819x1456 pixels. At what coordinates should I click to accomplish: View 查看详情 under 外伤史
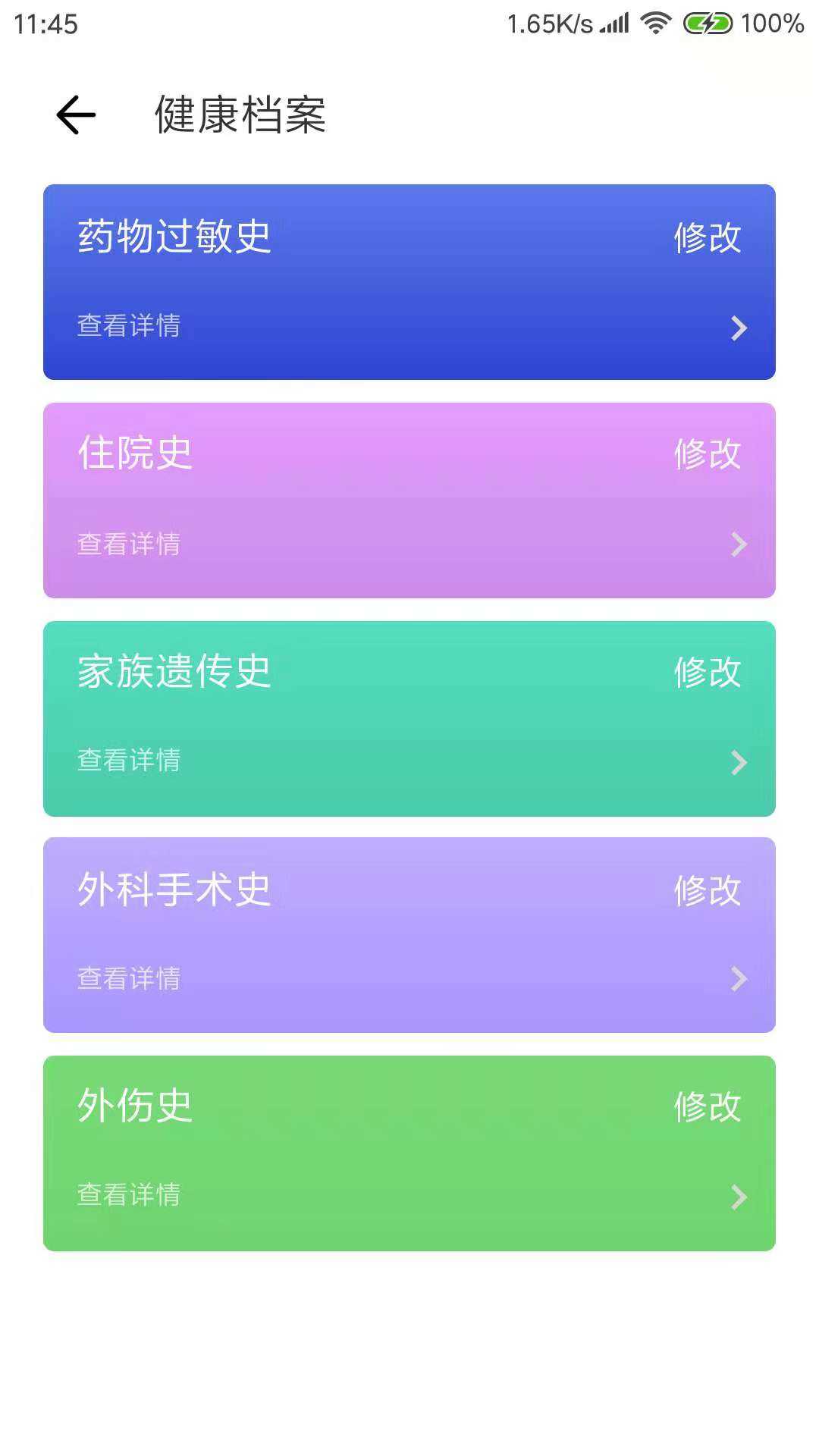click(129, 1195)
